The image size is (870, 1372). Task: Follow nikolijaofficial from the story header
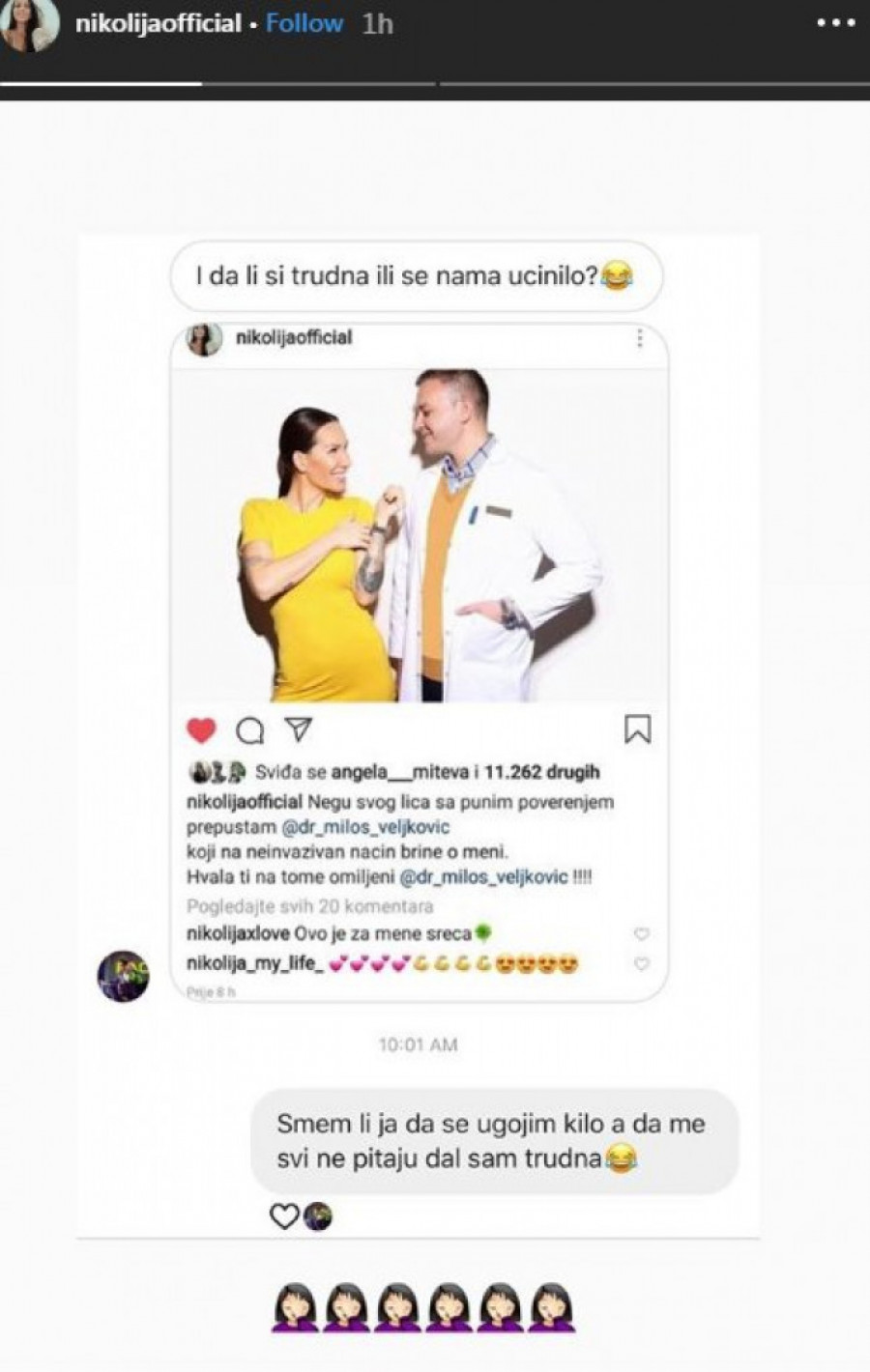pos(304,23)
